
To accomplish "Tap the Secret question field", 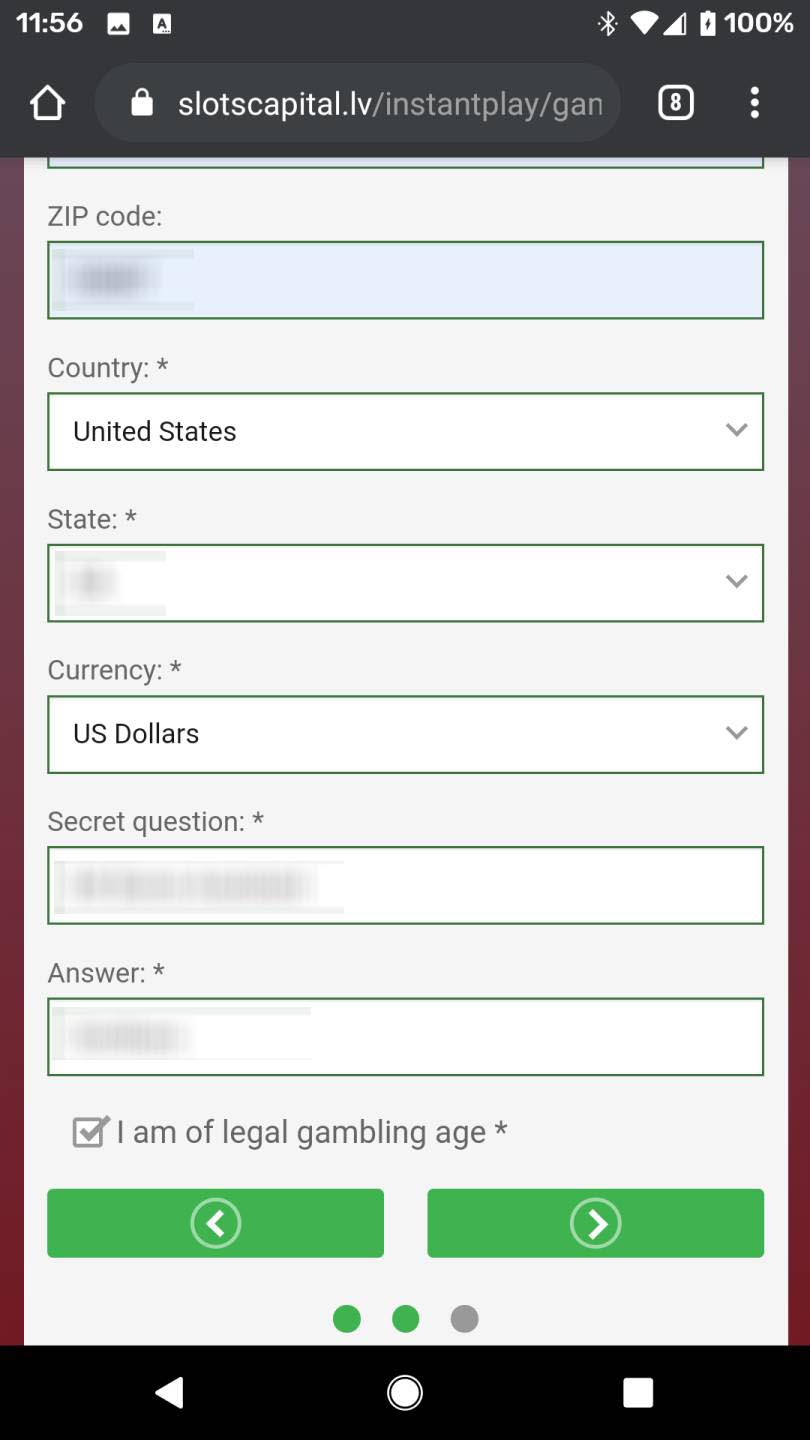I will pos(405,885).
